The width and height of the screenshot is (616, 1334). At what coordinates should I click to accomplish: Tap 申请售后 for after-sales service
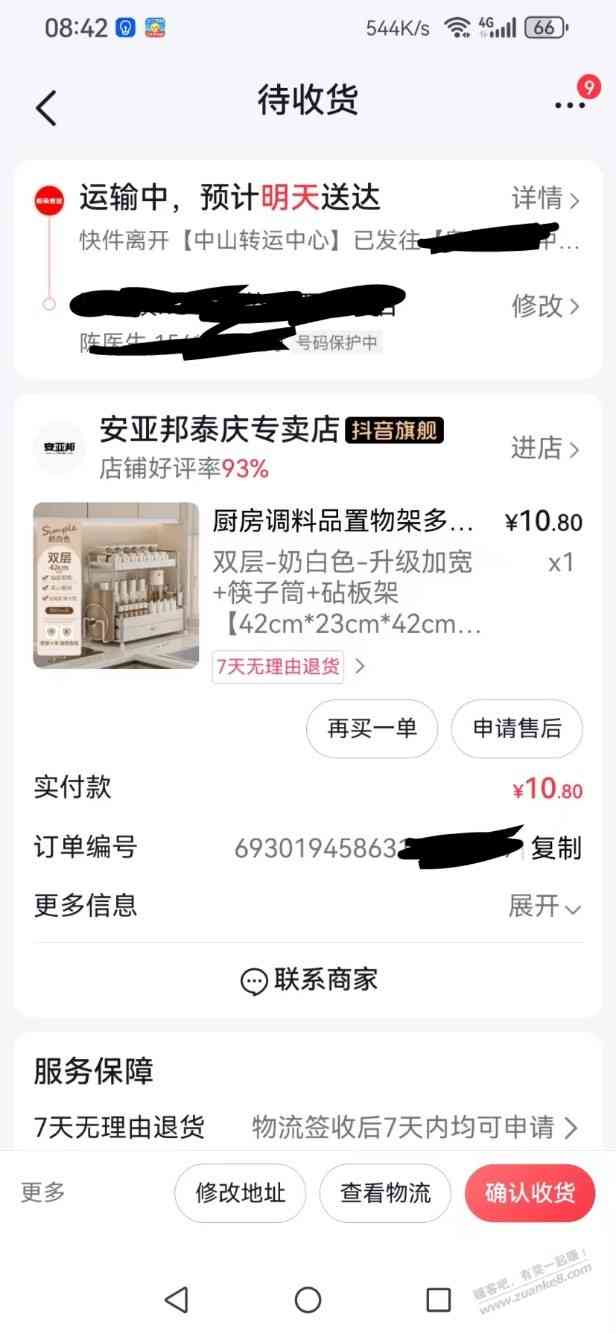pyautogui.click(x=517, y=729)
